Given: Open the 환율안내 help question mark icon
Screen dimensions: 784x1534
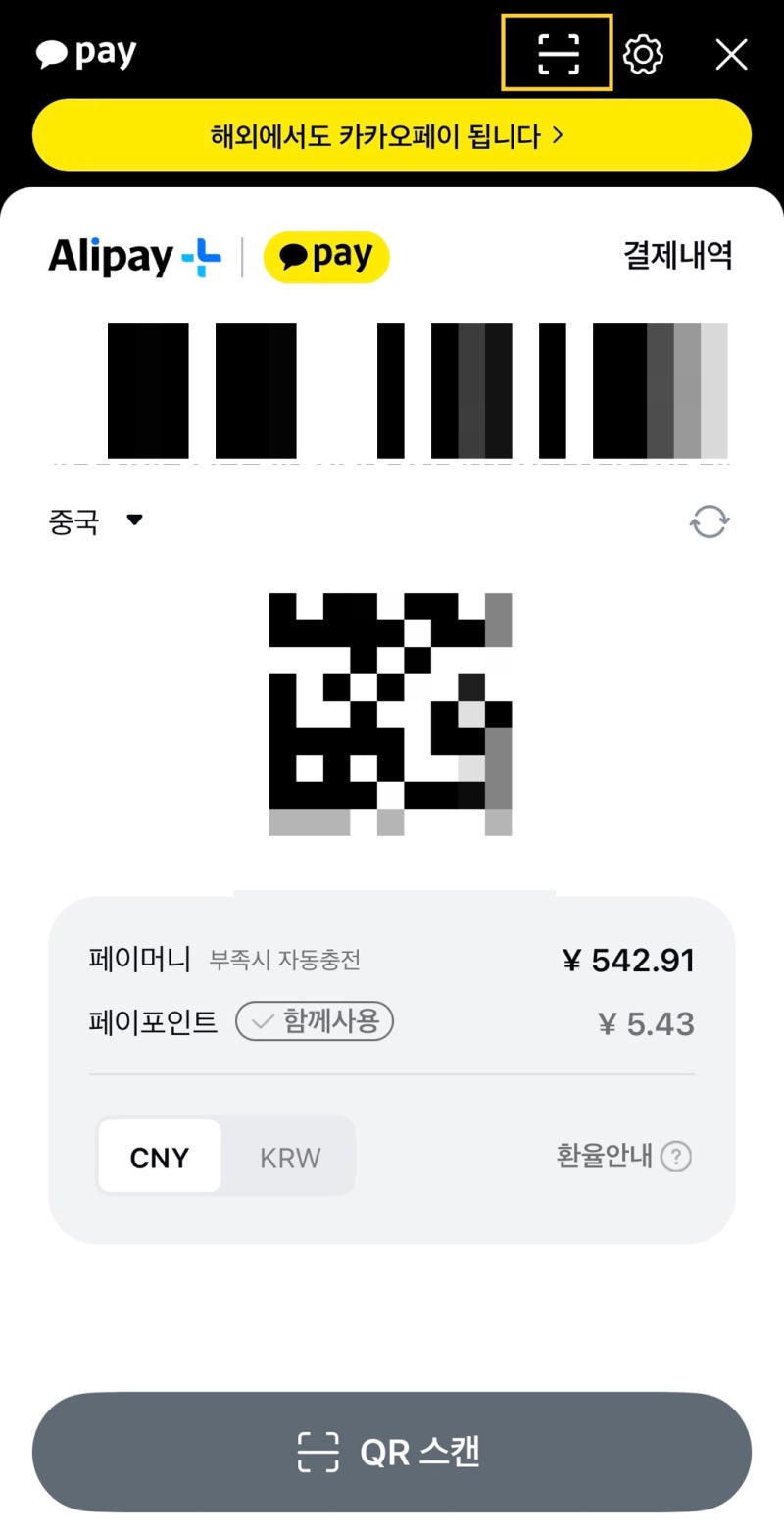Looking at the screenshot, I should coord(675,1157).
